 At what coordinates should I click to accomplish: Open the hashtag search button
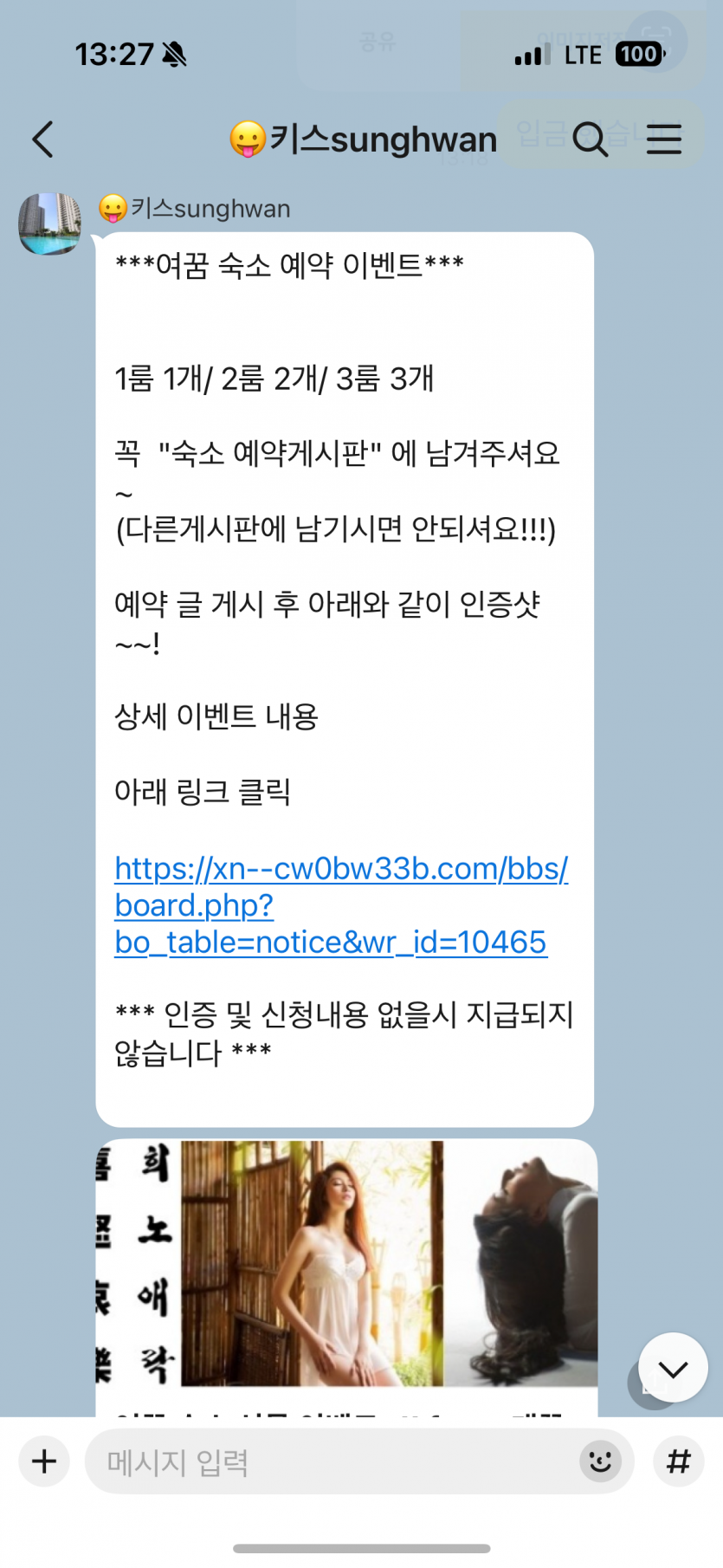679,1461
